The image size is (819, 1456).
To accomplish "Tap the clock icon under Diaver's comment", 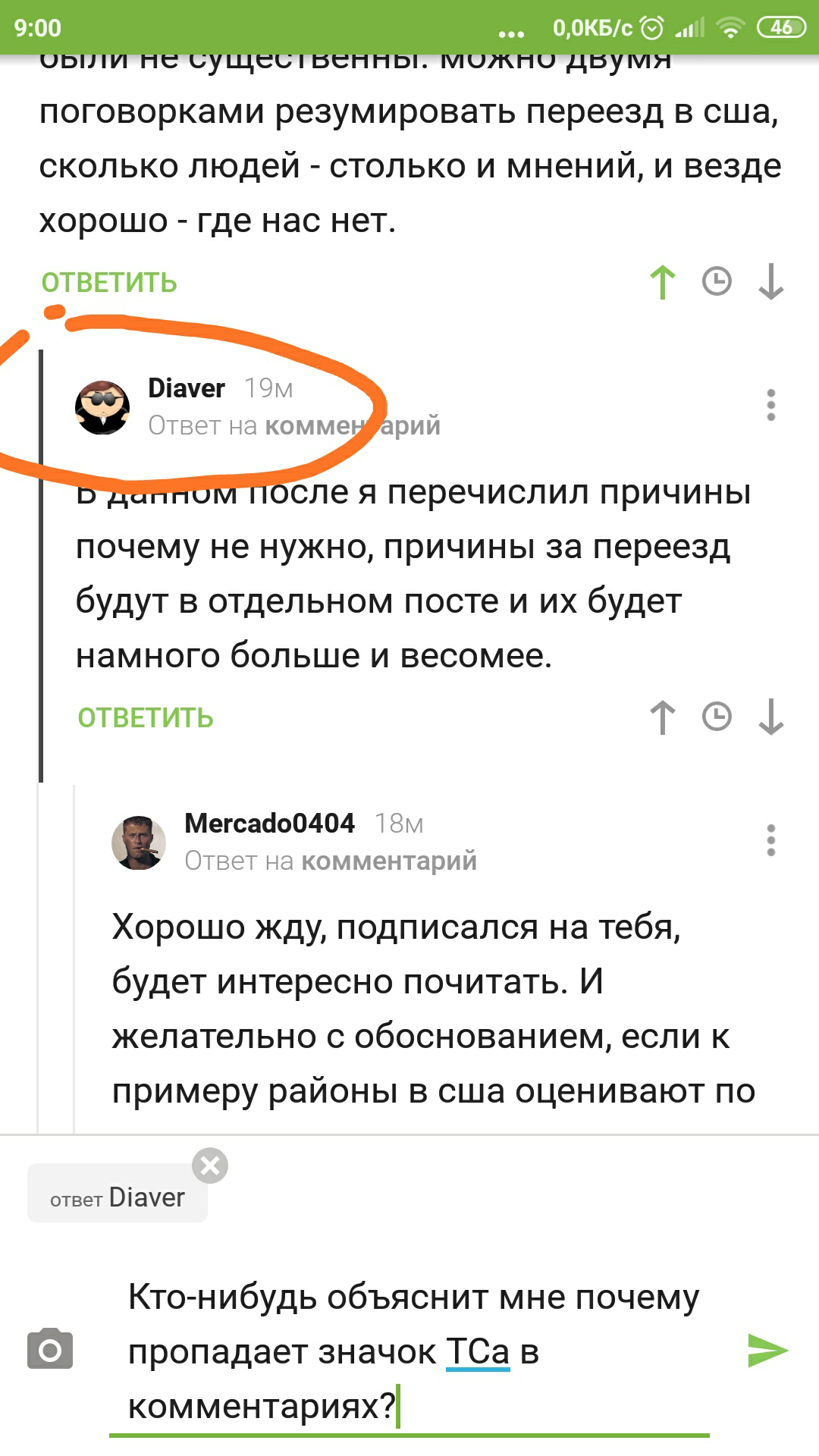I will point(717,717).
